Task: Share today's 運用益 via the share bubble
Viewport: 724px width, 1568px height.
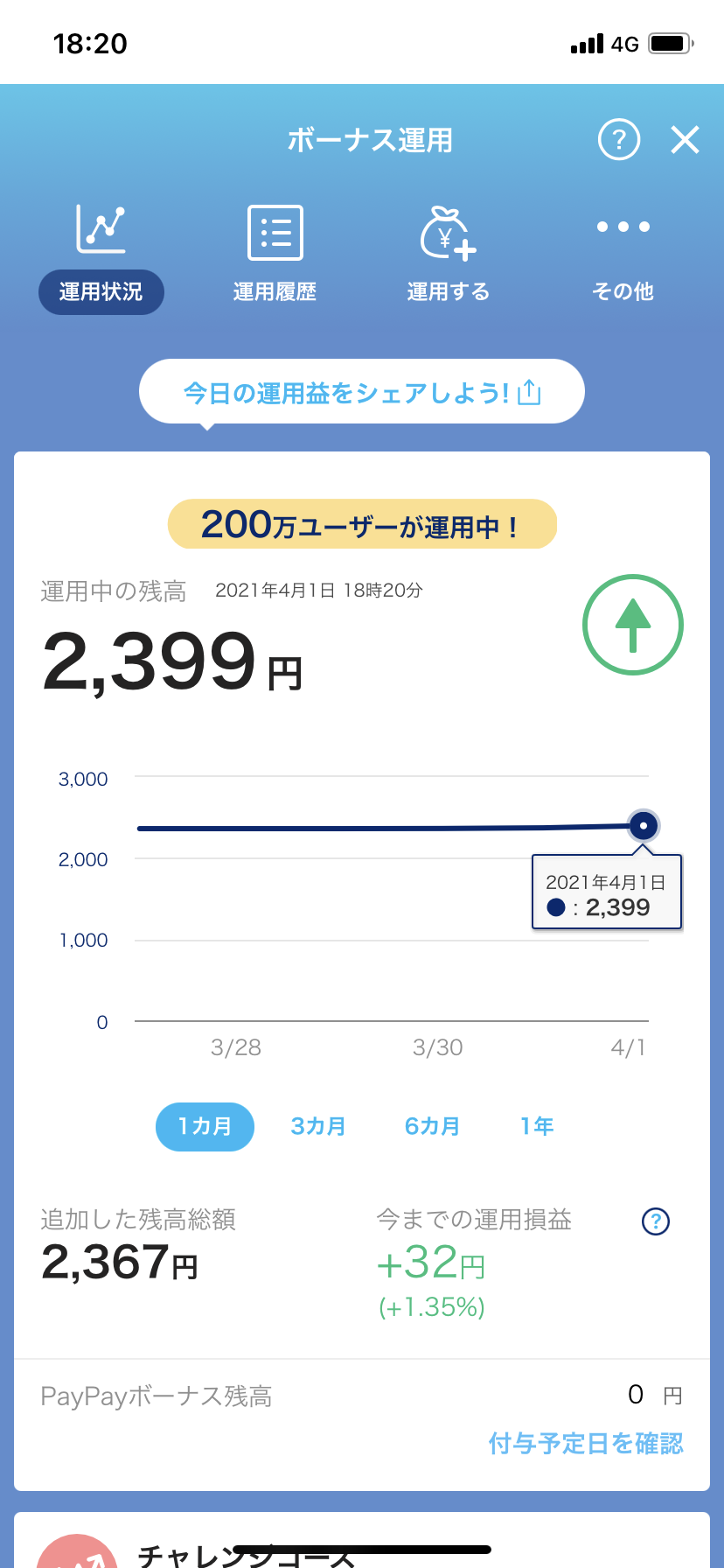Action: 362,392
